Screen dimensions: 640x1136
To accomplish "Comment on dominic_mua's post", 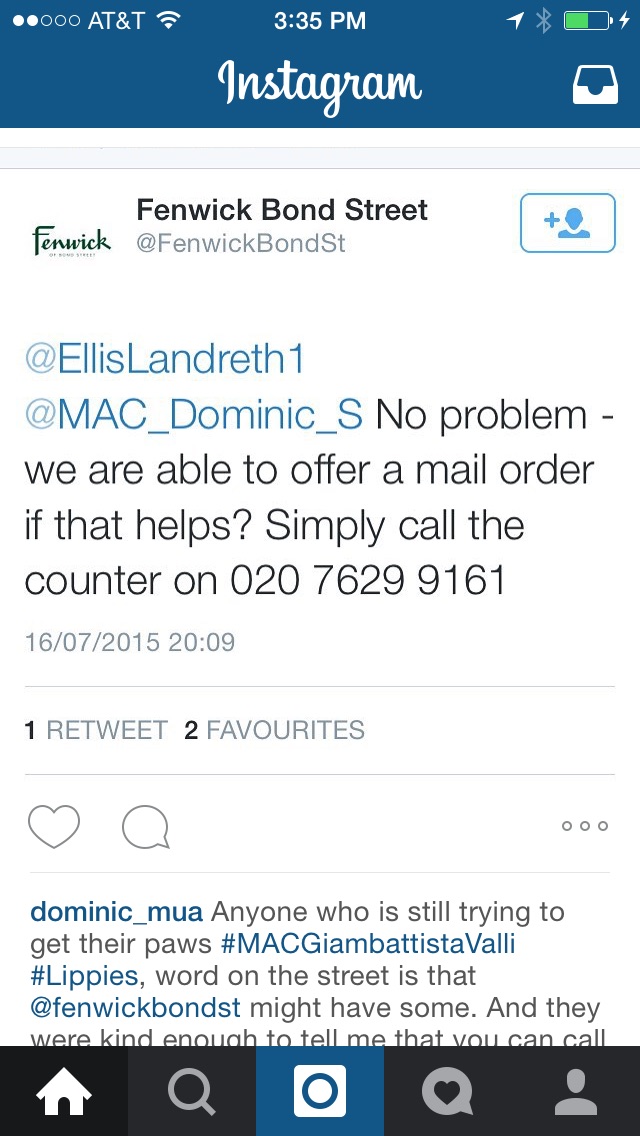I will 146,827.
